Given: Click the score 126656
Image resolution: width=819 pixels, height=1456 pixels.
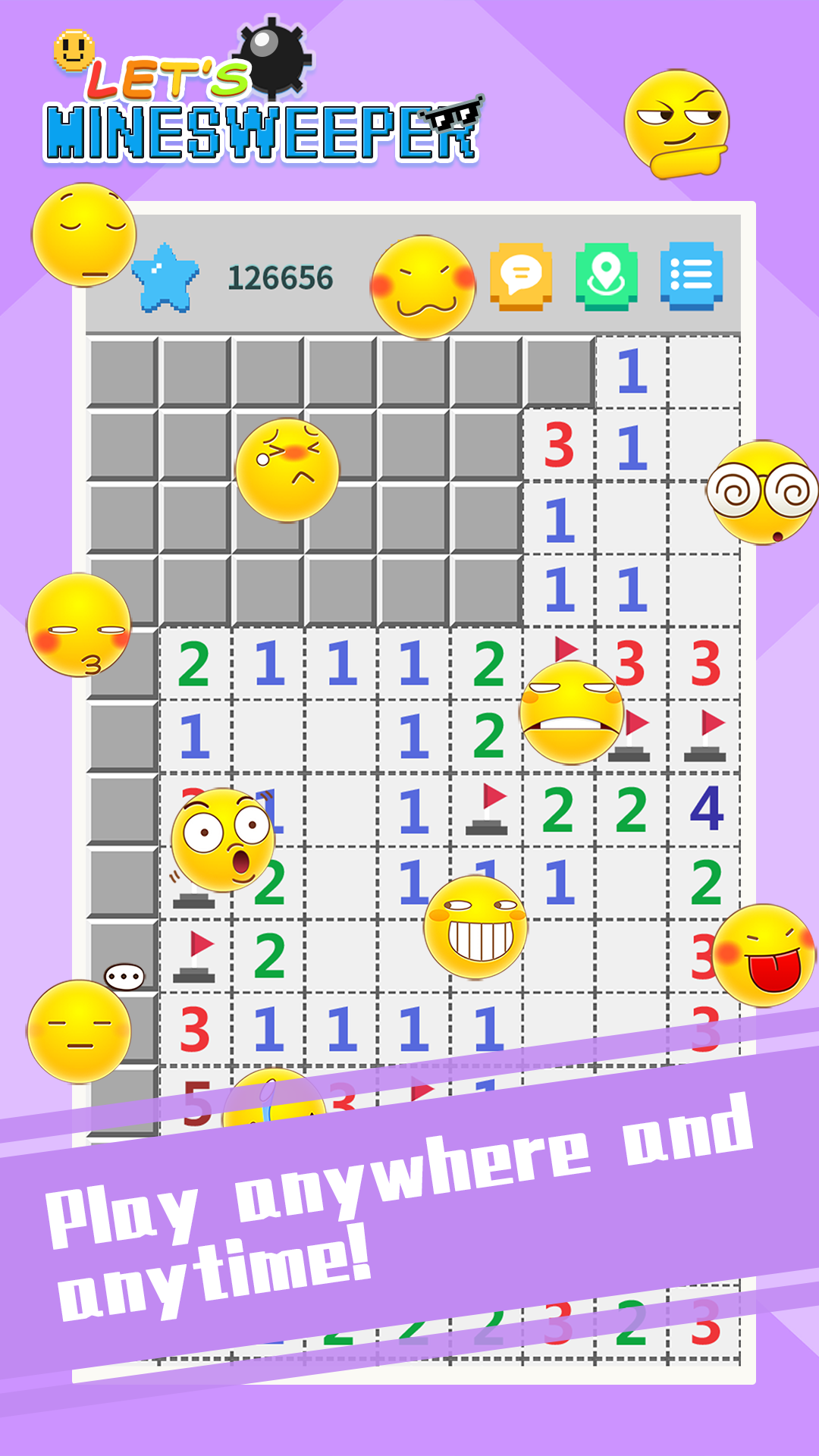Looking at the screenshot, I should coord(279,277).
